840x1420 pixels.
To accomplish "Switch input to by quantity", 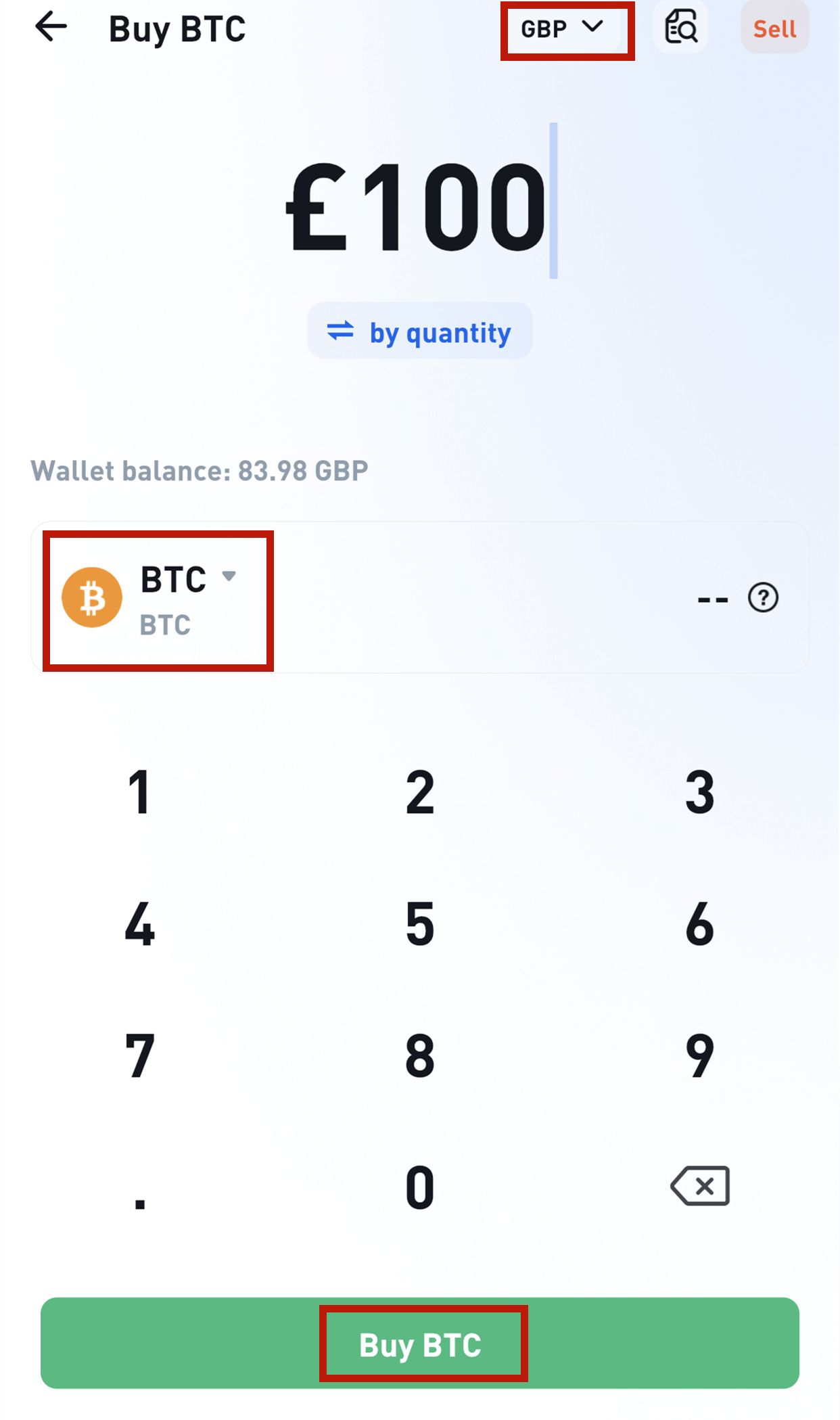I will coord(420,331).
